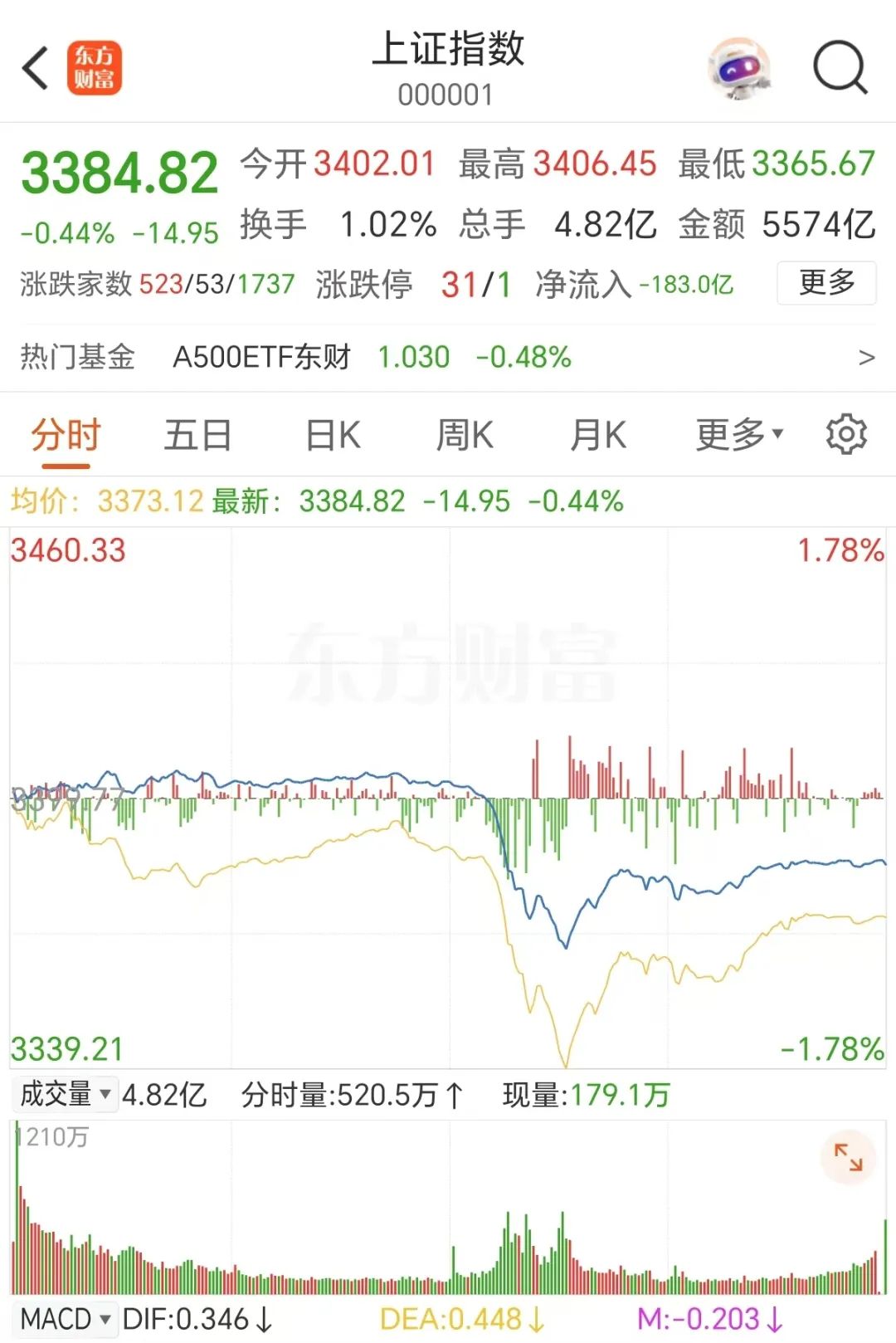This screenshot has width=896, height=1343.
Task: Tap the 更多 button for more stats
Action: click(825, 282)
